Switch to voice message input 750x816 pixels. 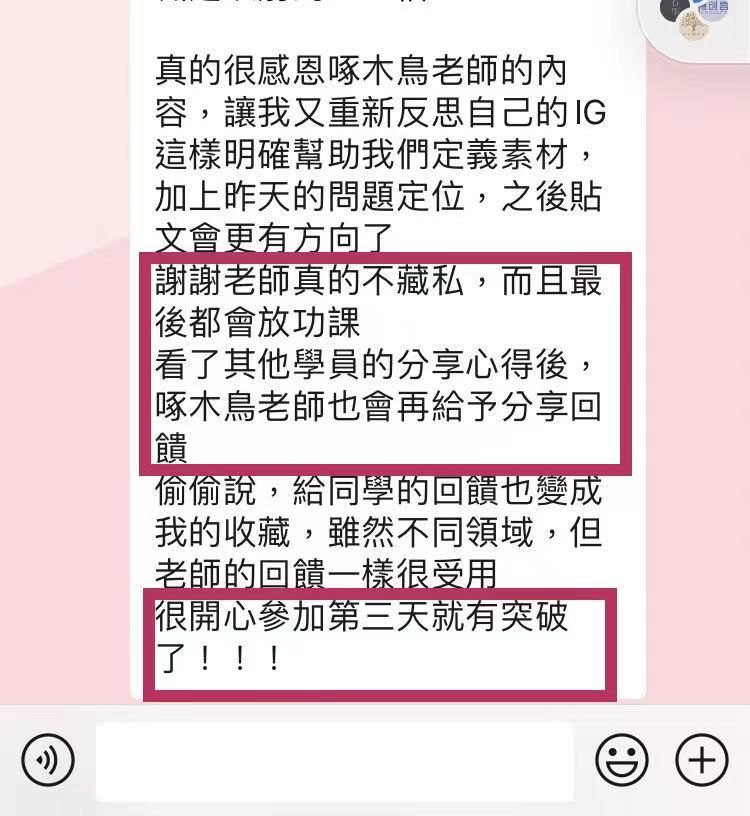click(47, 761)
